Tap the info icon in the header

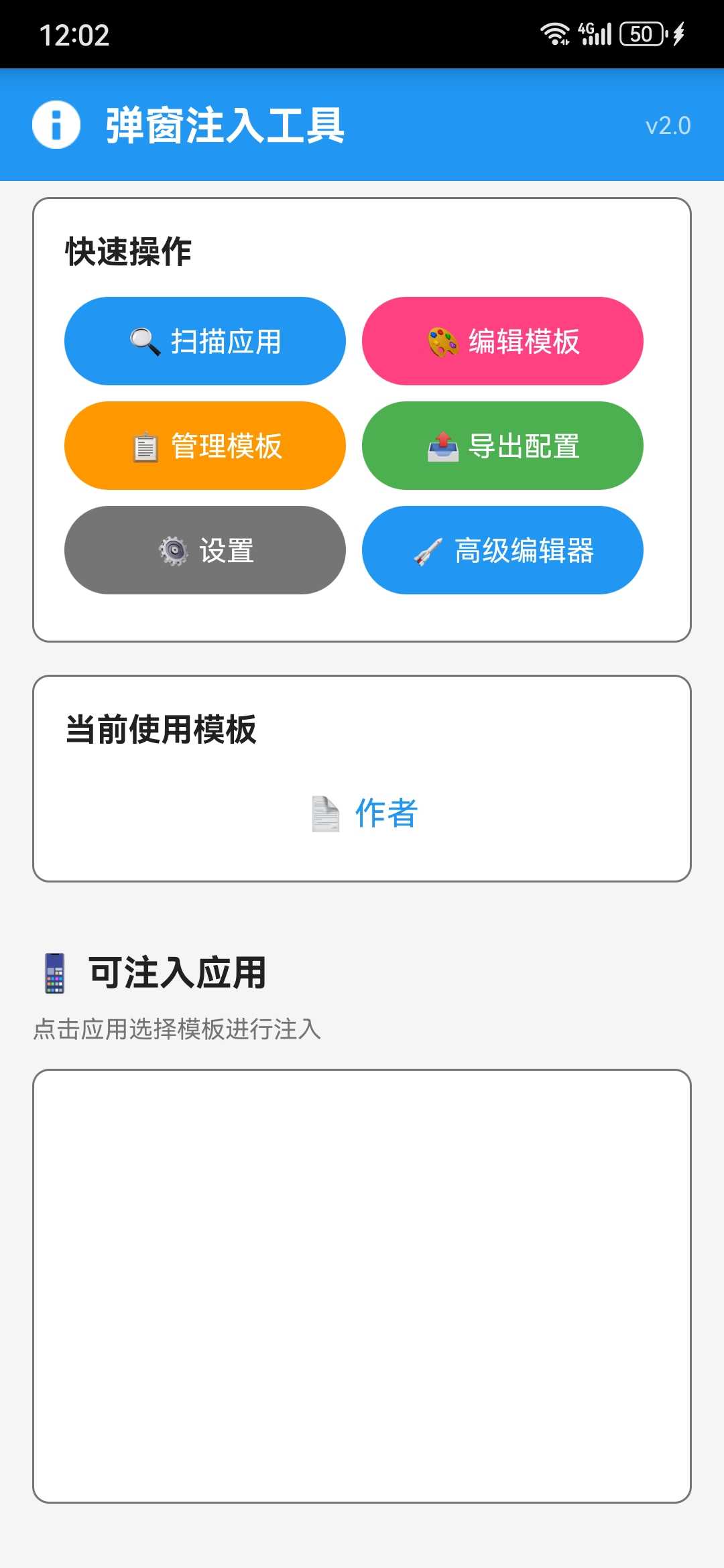[x=56, y=125]
